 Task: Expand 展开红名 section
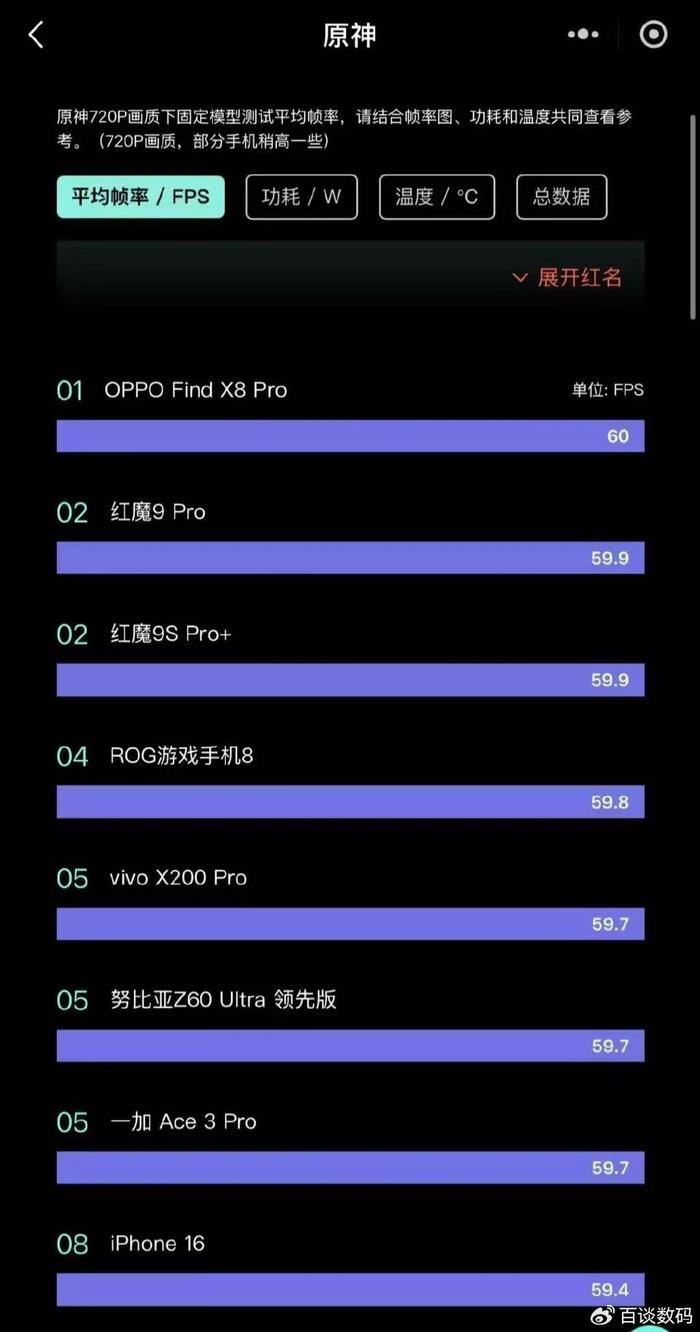point(567,277)
